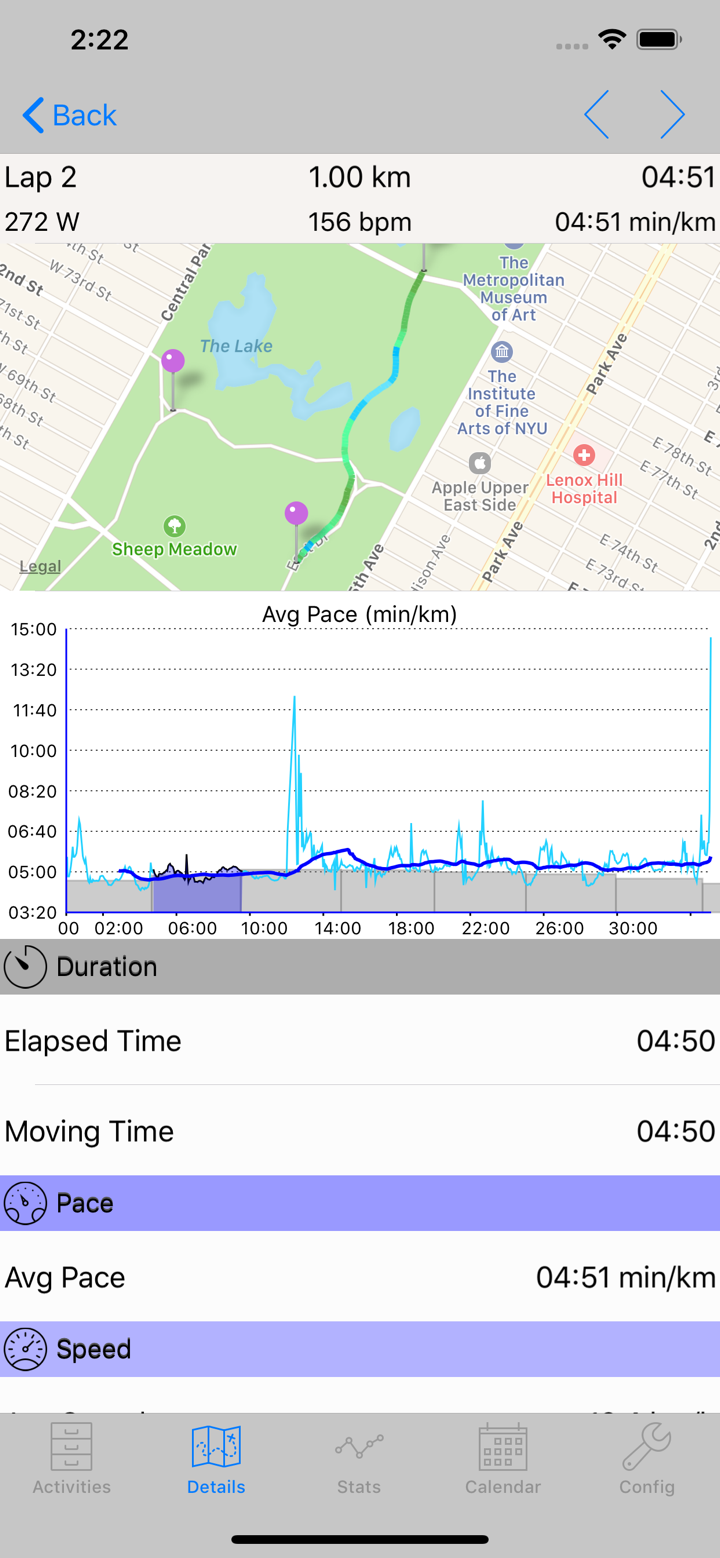Tap the Moving Time row
Viewport: 720px width, 1558px height.
[360, 1131]
